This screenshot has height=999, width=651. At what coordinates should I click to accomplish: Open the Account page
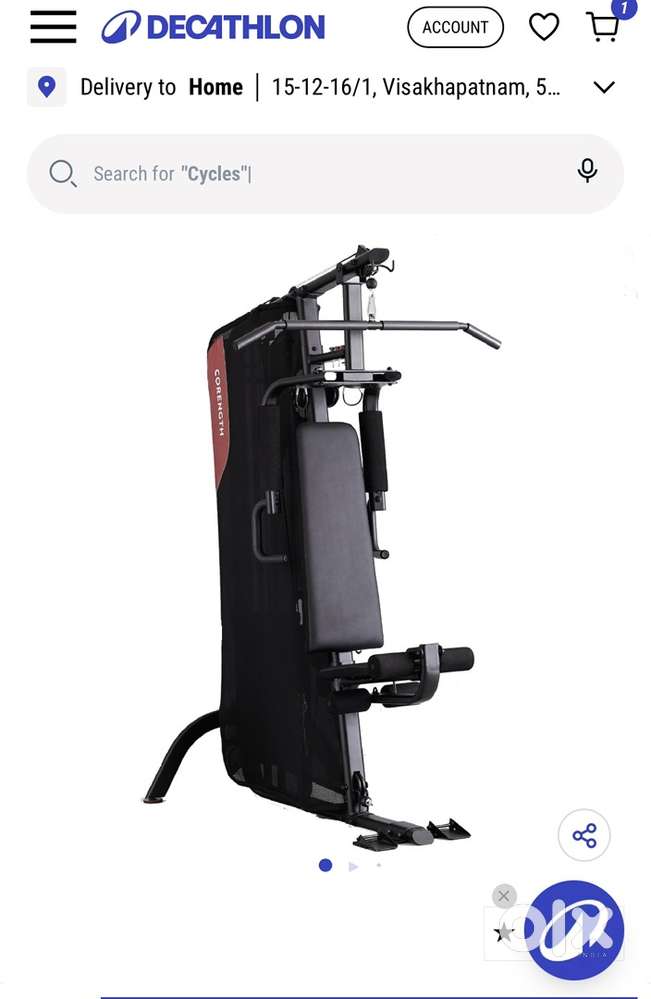point(455,27)
